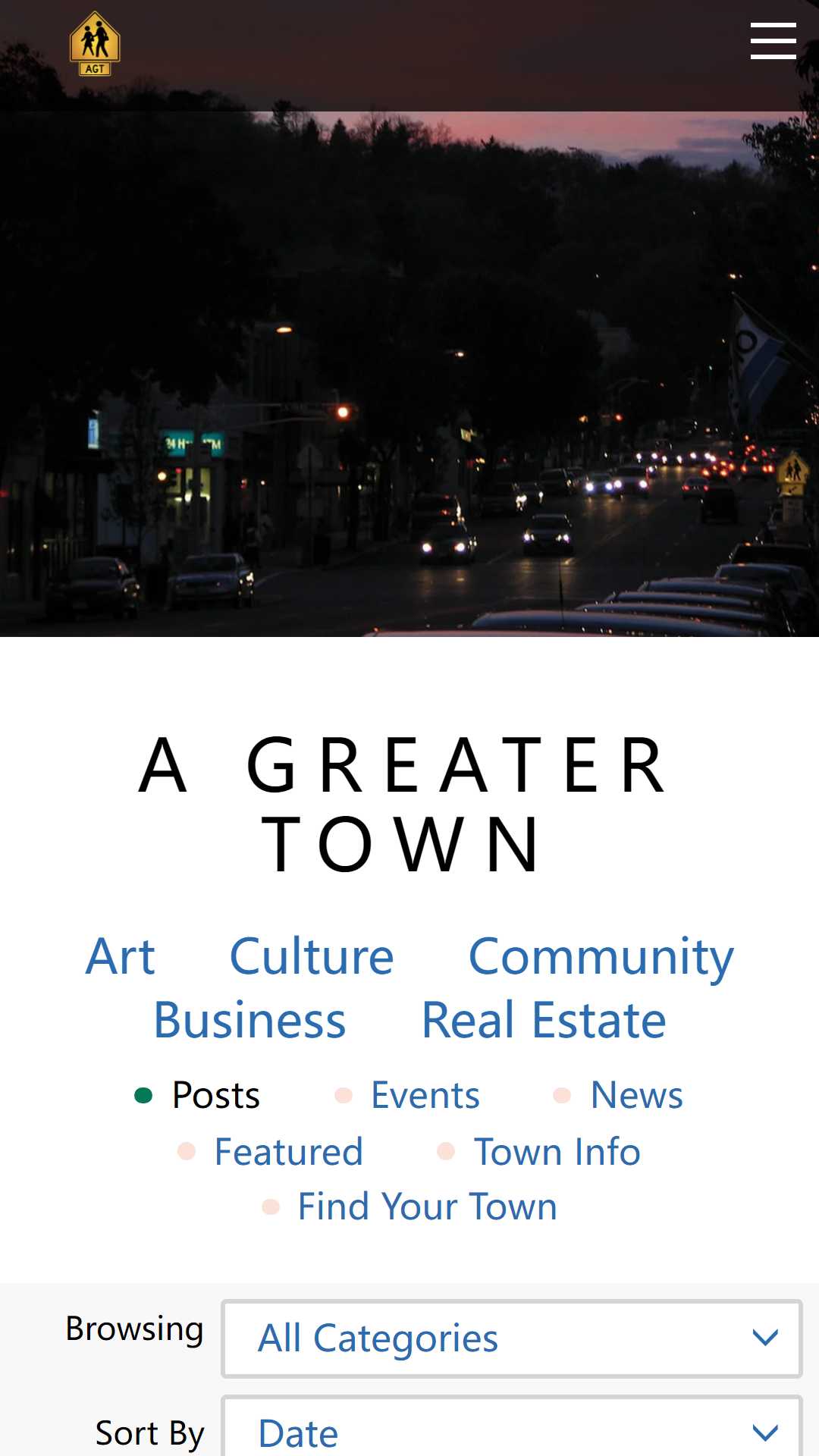Screen dimensions: 819x1456
Task: Expand the All Categories dropdown
Action: 512,1338
